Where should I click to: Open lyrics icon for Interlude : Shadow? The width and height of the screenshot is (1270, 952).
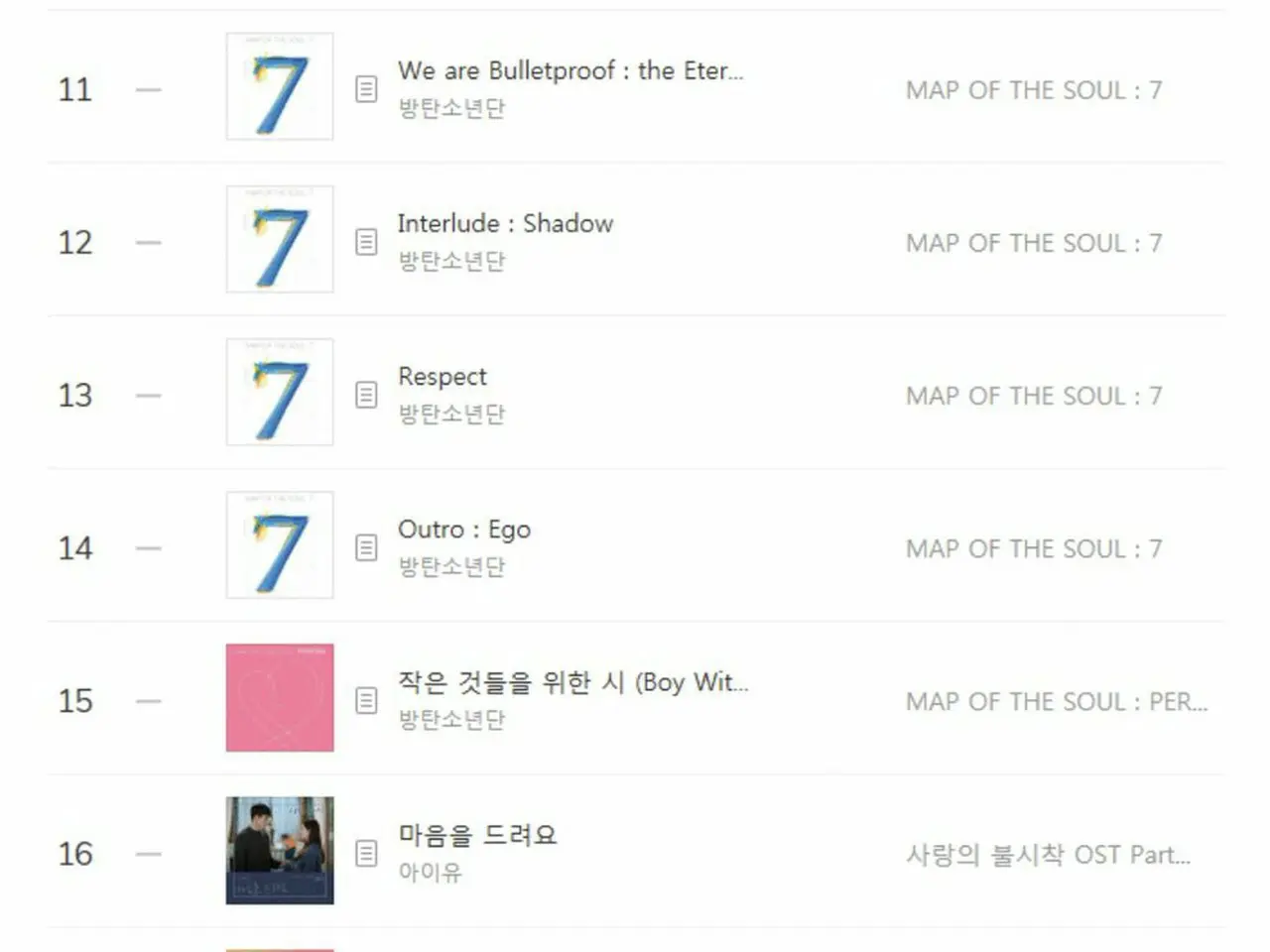[366, 242]
